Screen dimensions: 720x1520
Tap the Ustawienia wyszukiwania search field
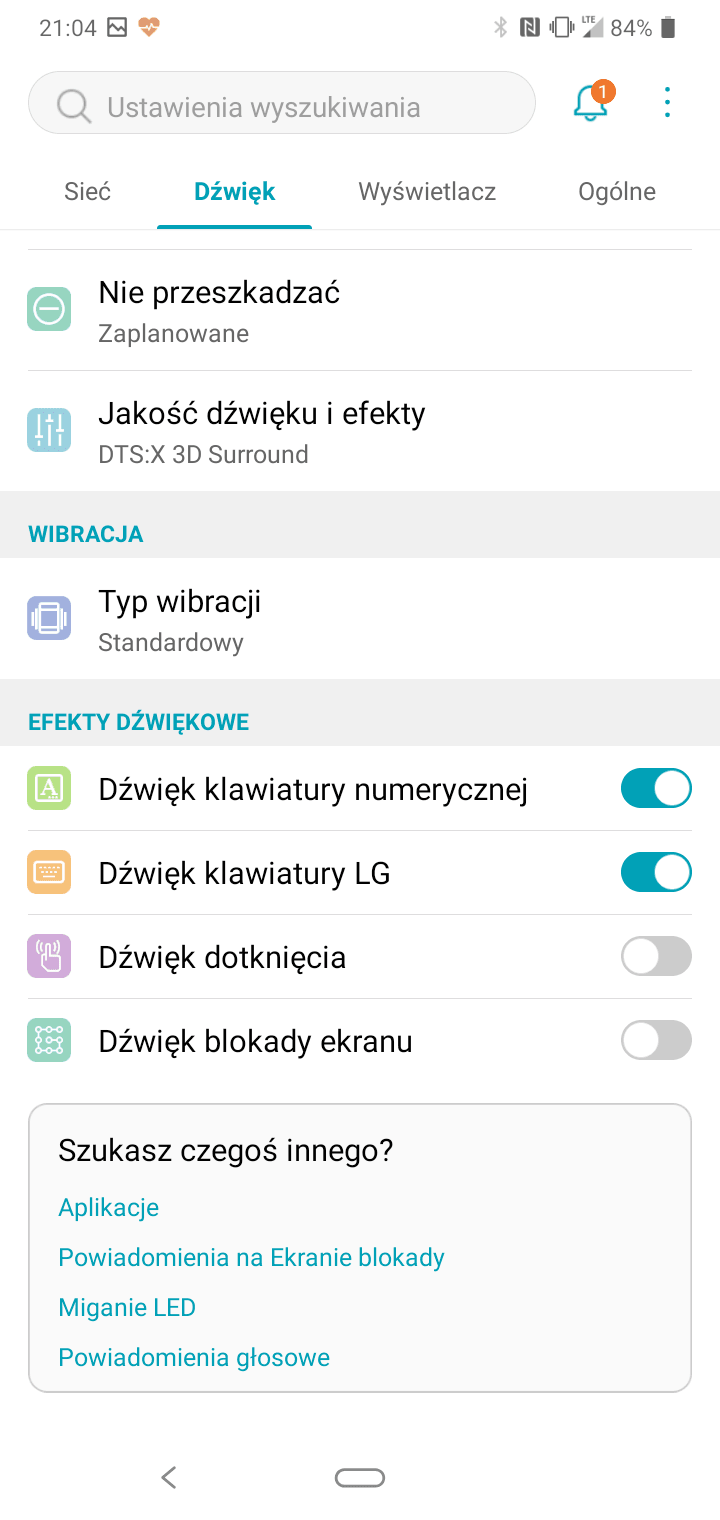click(x=282, y=103)
